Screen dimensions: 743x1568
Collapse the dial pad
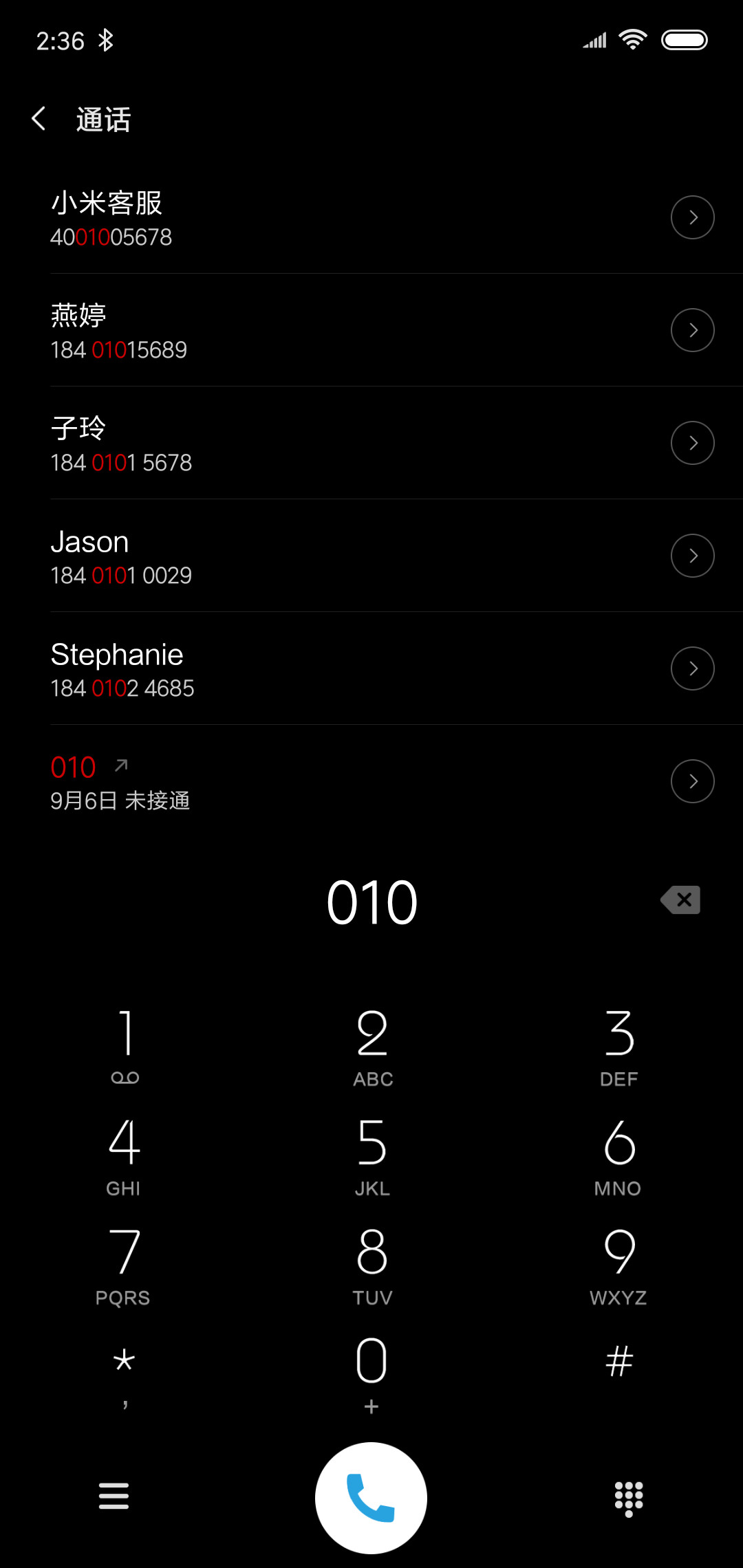coord(629,1499)
